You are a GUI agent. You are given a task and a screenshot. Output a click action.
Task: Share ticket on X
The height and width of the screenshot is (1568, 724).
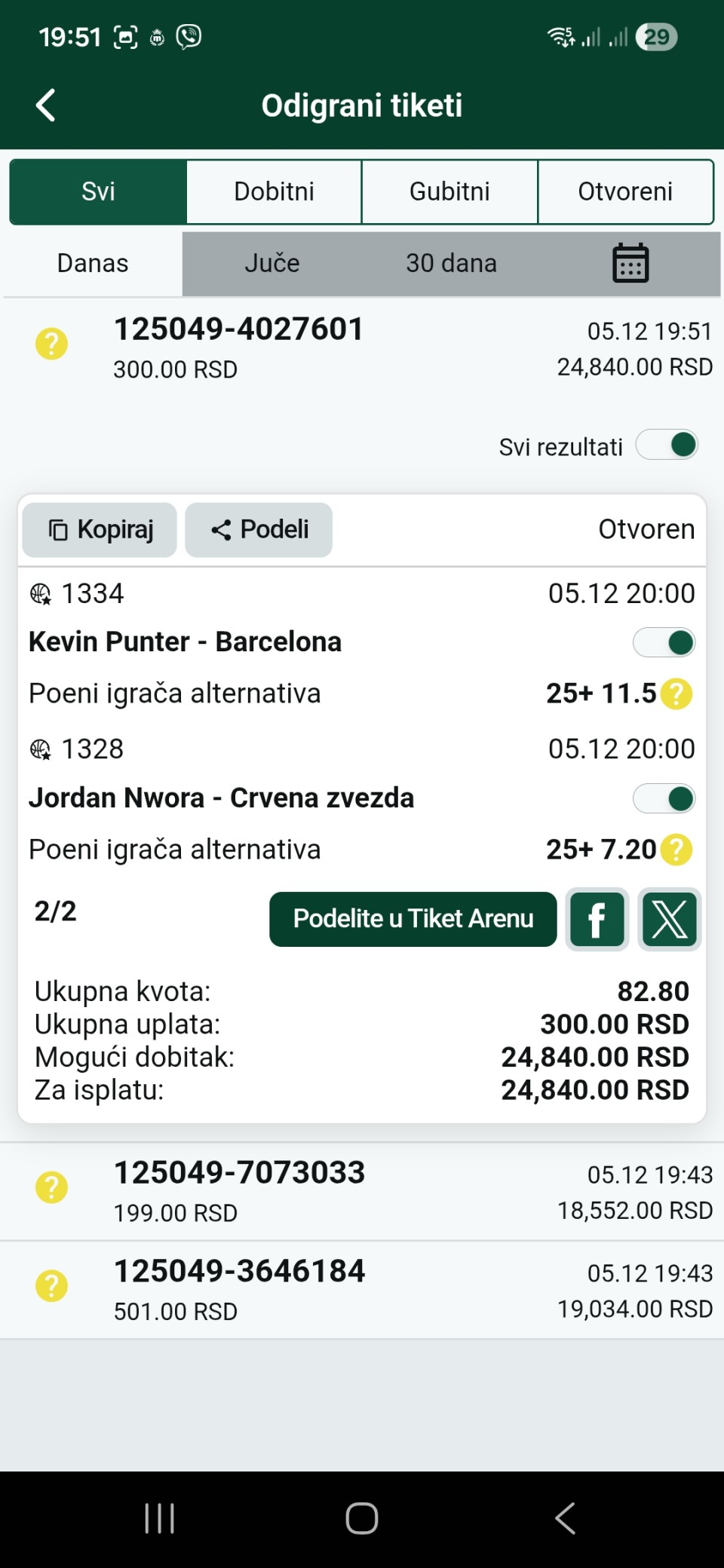[x=670, y=920]
